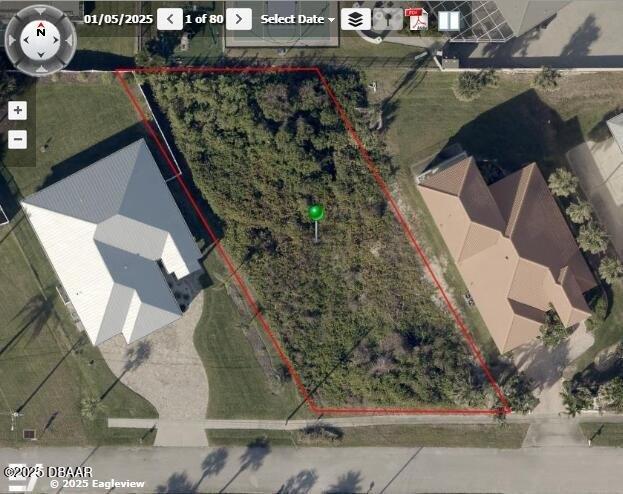
Task: Advance to the next image
Action: point(239,19)
